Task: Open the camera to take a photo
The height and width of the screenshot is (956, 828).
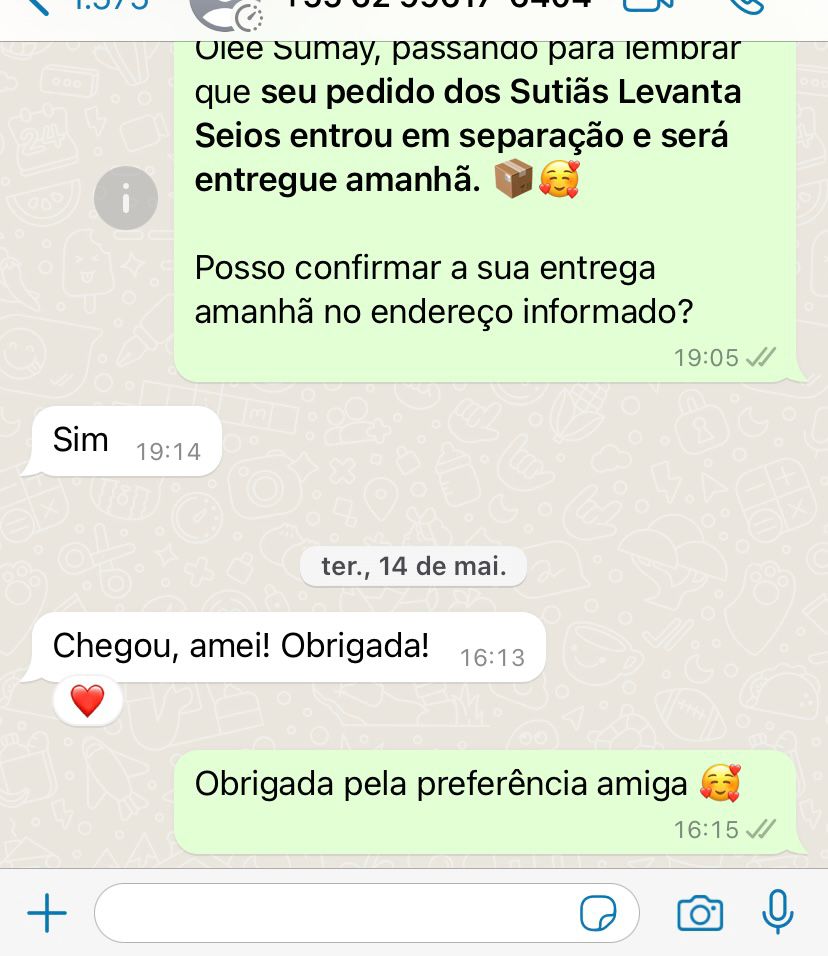Action: (x=700, y=913)
